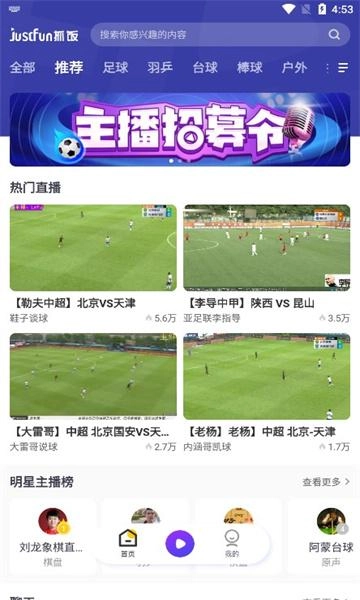360x600 pixels.
Task: Open the 阿蒙台球 streamer card
Action: [331, 536]
